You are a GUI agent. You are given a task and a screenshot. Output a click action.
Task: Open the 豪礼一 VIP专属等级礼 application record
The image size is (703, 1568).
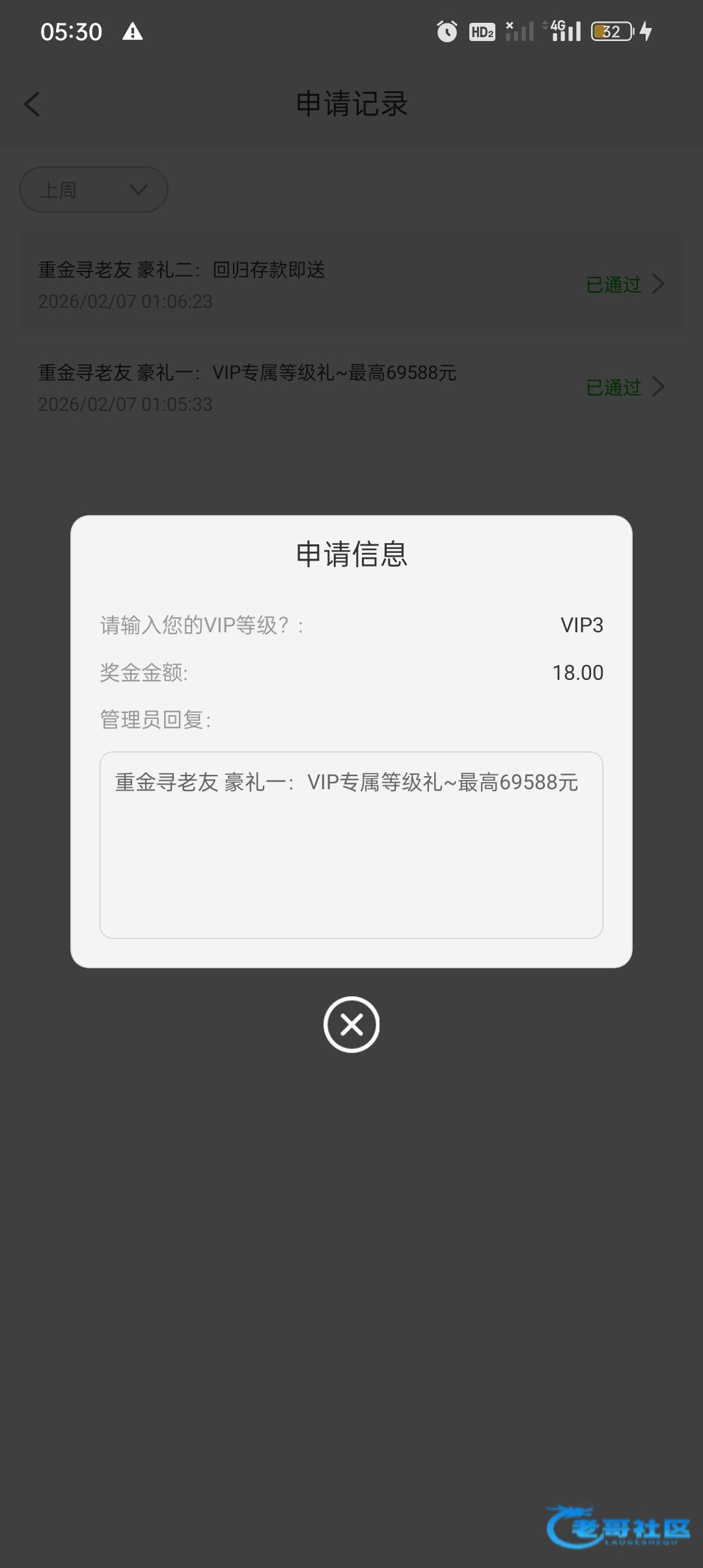[x=351, y=387]
